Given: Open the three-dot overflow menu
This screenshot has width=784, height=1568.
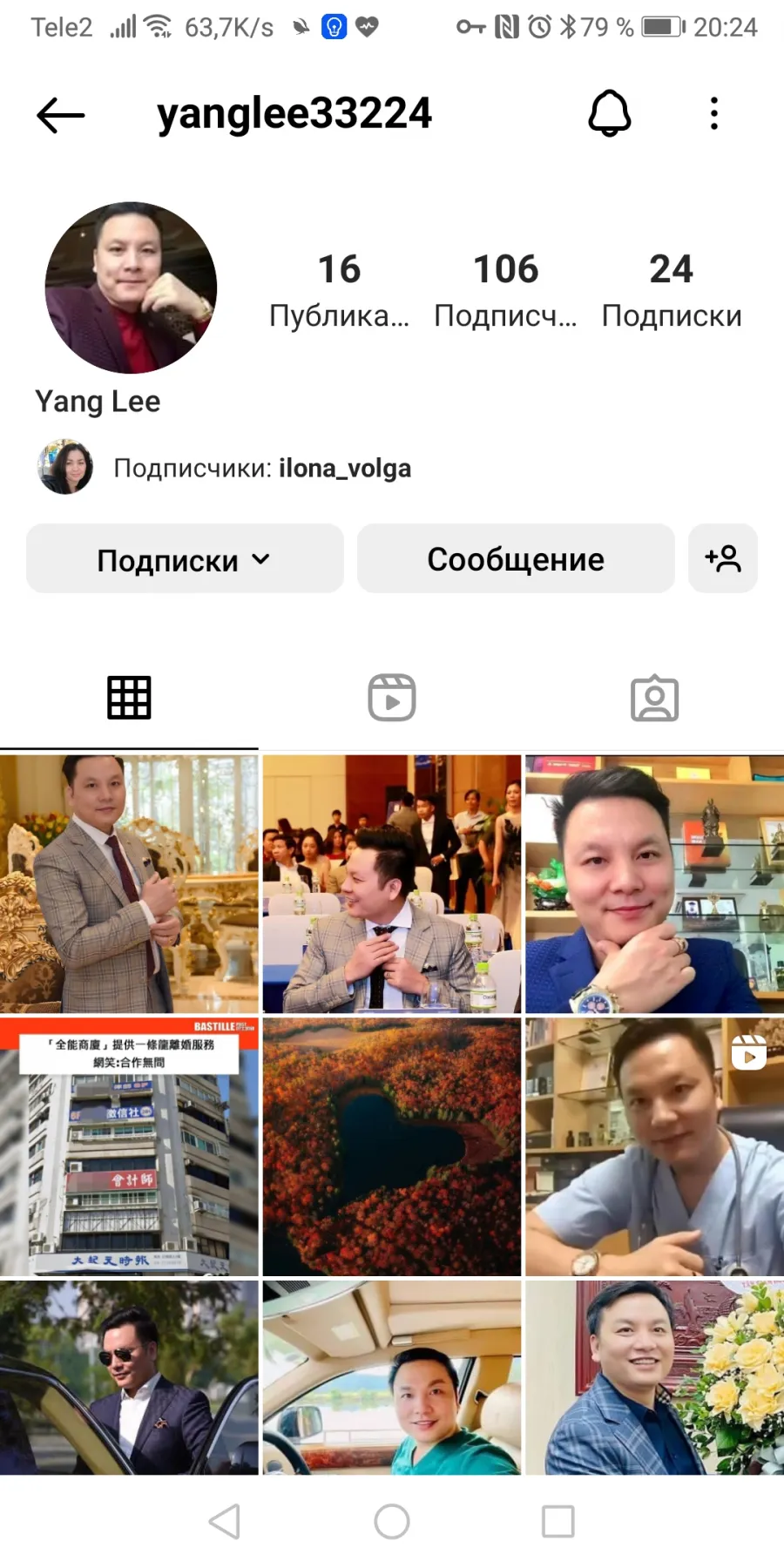Looking at the screenshot, I should [x=714, y=113].
